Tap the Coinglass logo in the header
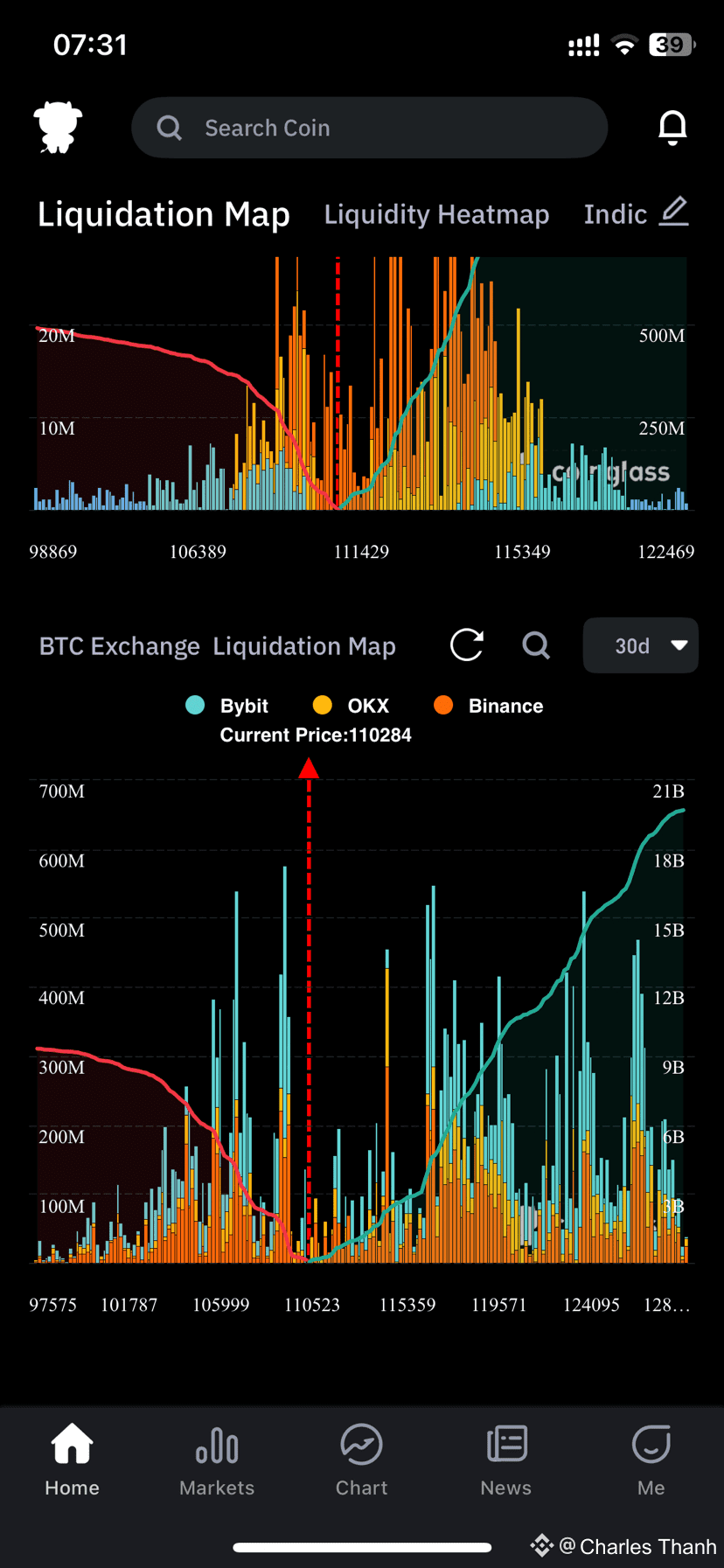The height and width of the screenshot is (1568, 724). (x=58, y=128)
